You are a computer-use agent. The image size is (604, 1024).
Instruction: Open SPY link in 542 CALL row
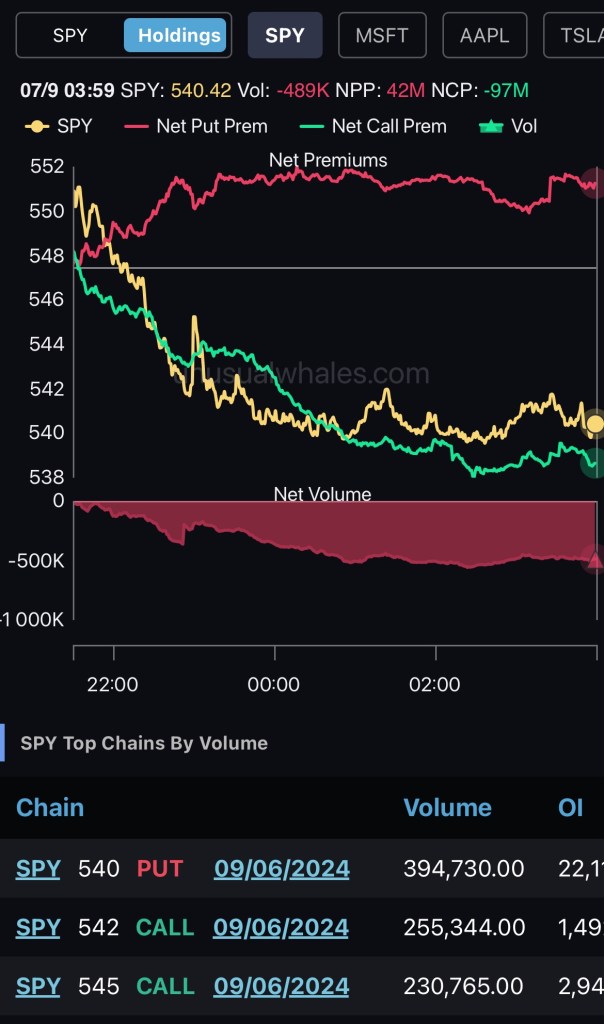click(38, 928)
